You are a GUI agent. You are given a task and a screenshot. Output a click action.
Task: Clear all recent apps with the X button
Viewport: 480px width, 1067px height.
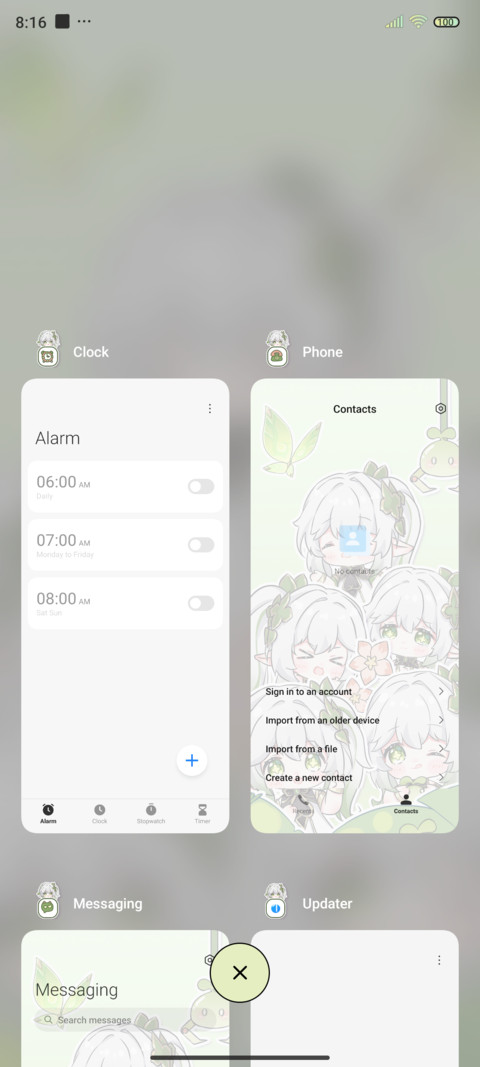240,972
